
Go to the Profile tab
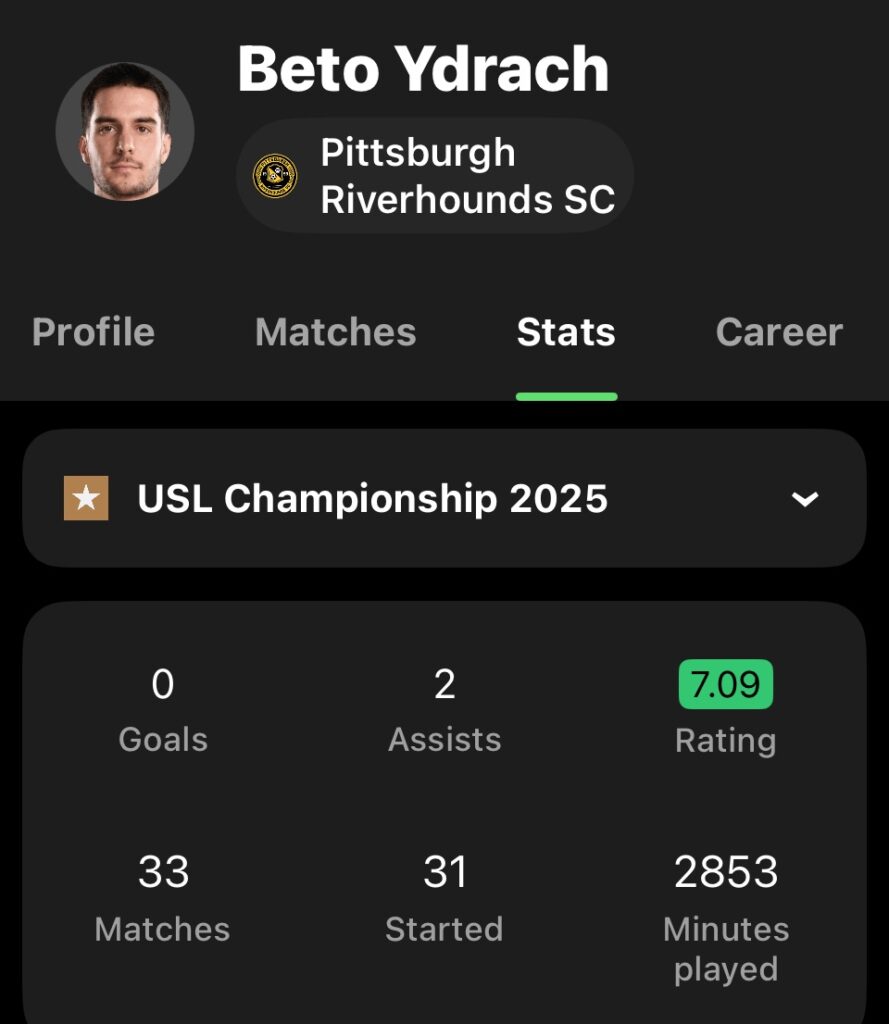point(92,332)
